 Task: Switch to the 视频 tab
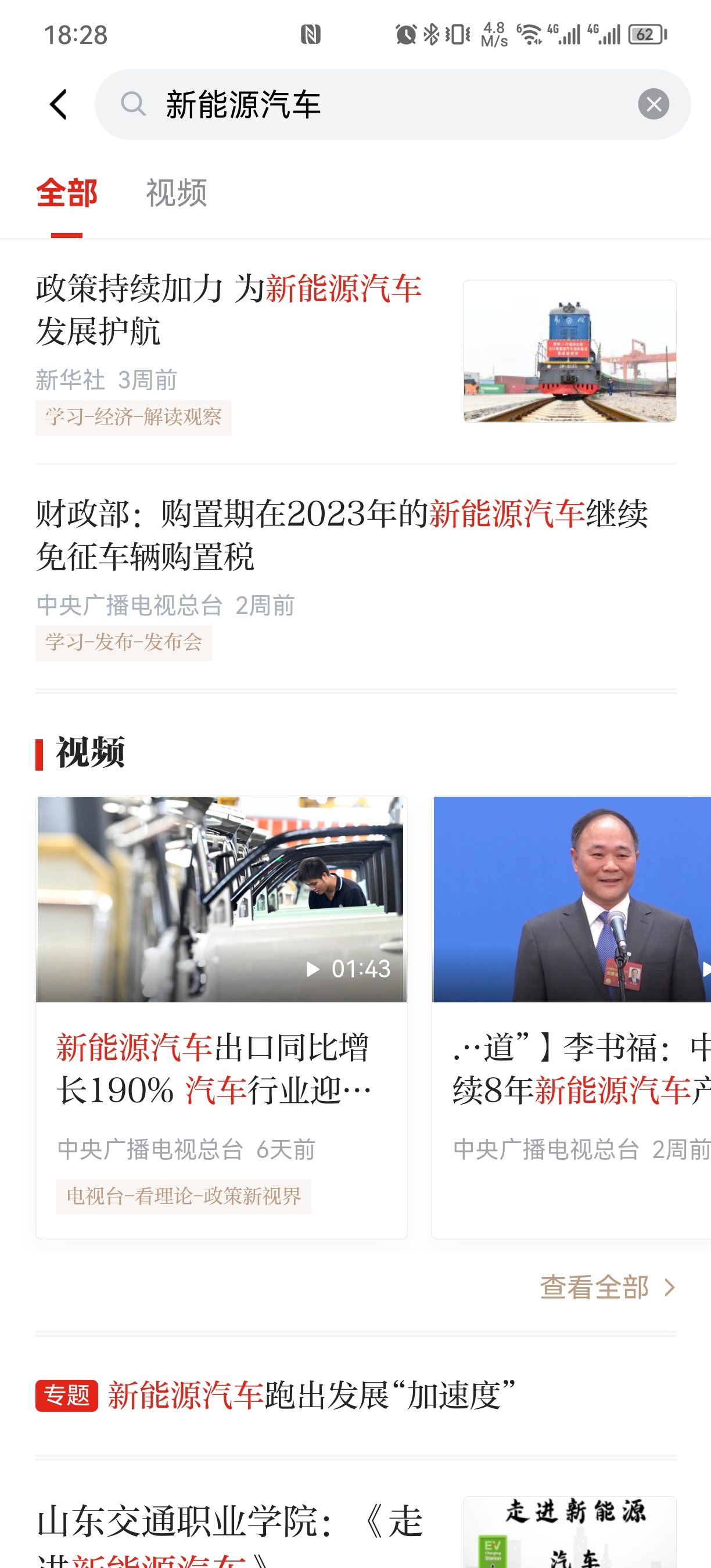177,193
